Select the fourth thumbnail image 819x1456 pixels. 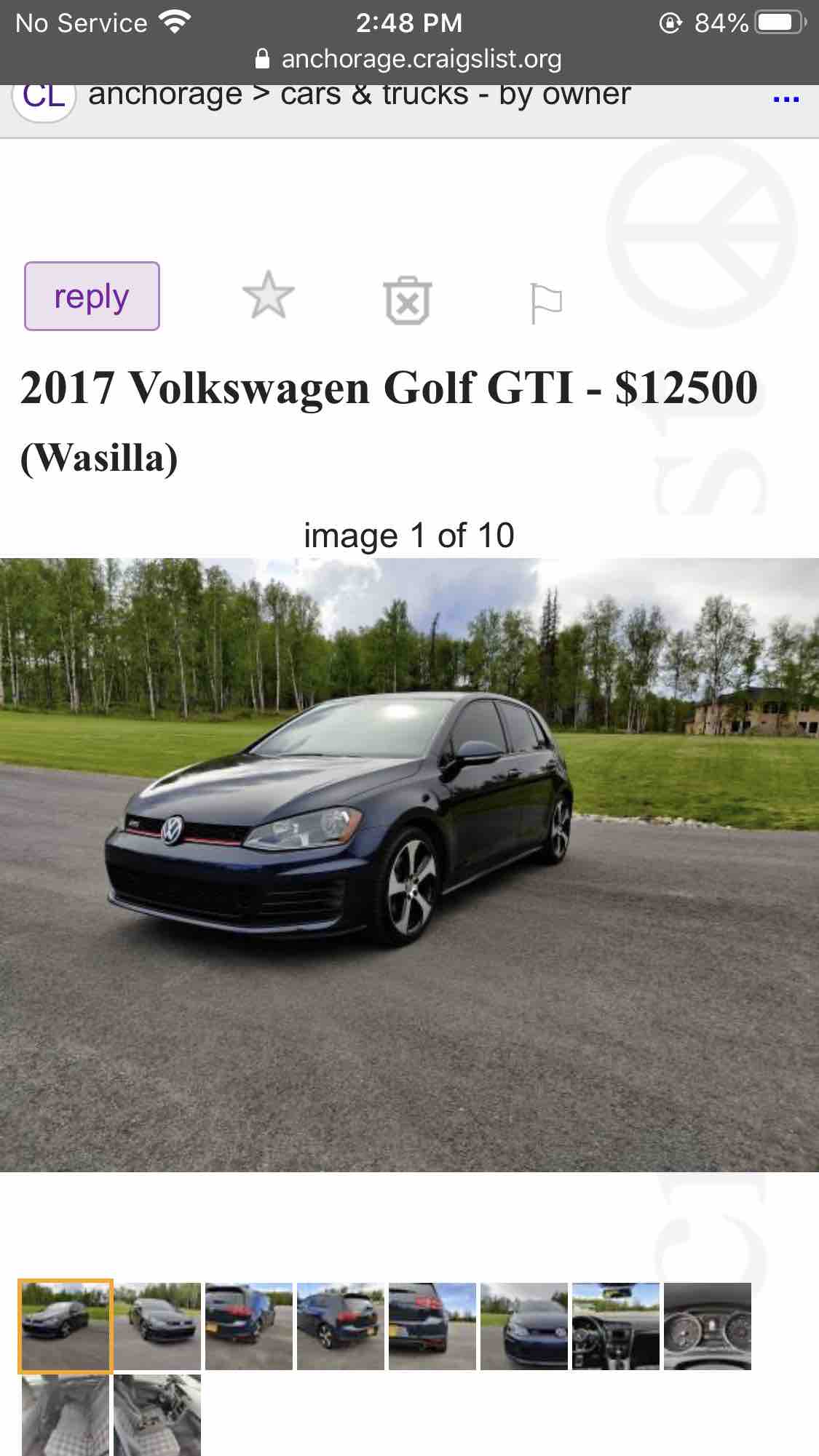coord(341,1326)
